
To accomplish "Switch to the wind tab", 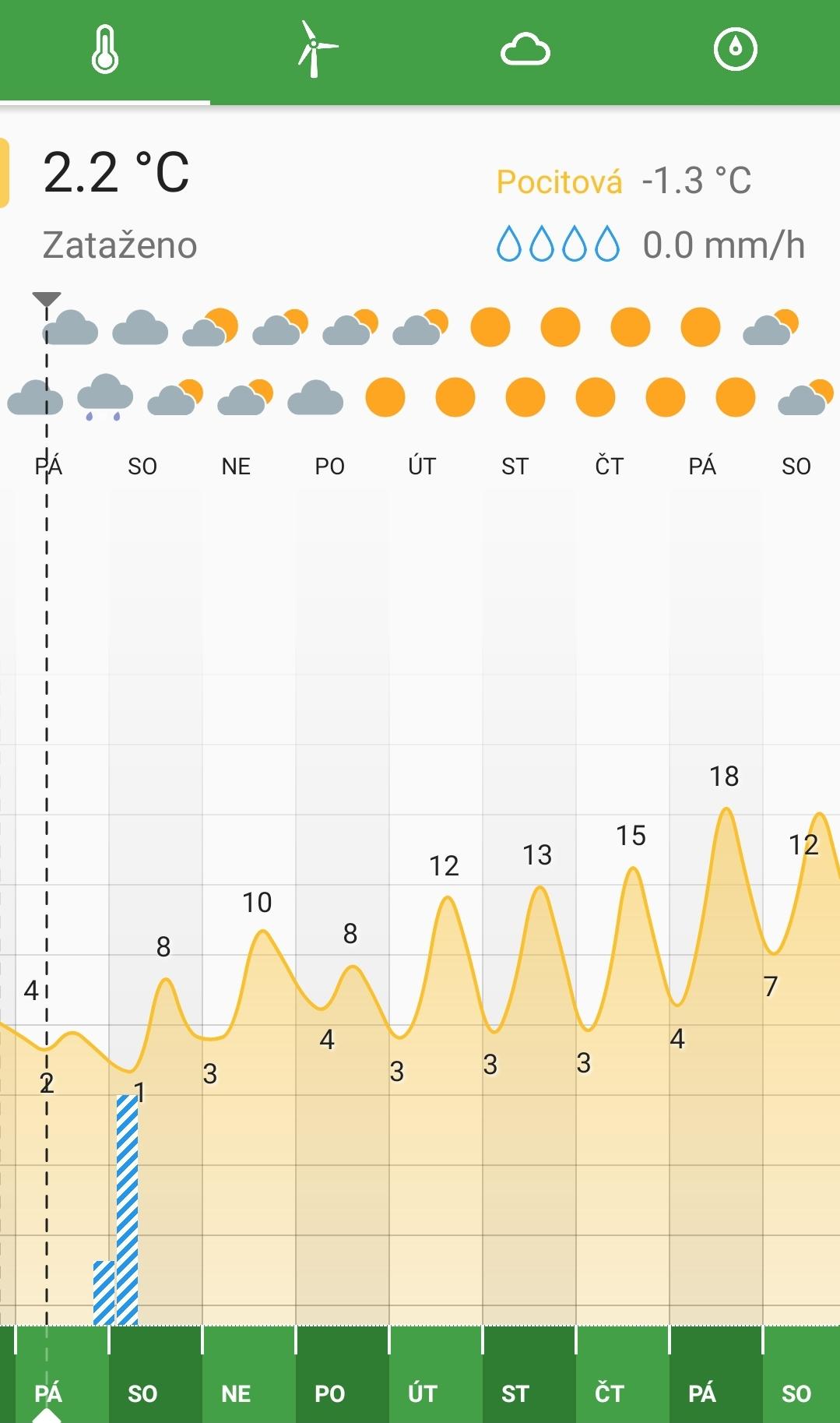I will [x=315, y=51].
